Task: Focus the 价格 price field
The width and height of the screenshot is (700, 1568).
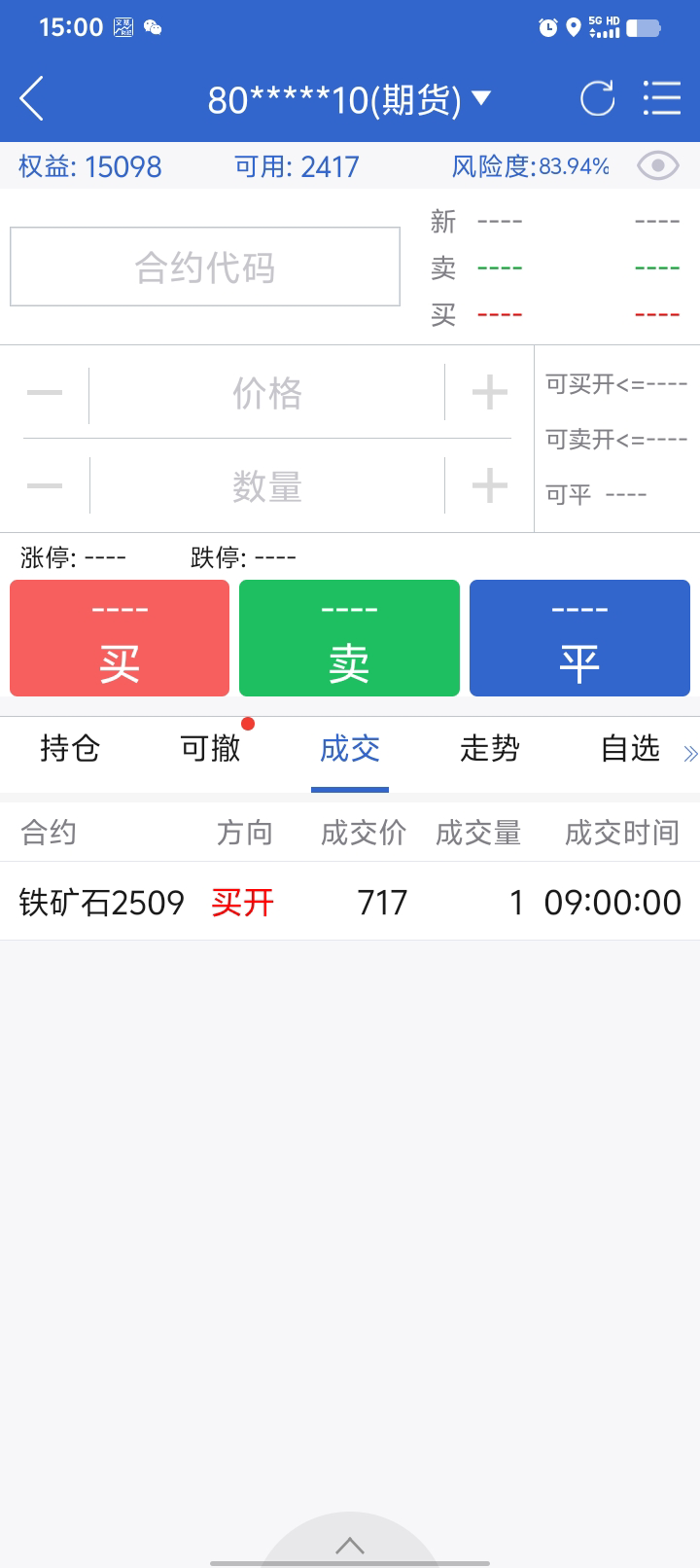Action: 267,394
